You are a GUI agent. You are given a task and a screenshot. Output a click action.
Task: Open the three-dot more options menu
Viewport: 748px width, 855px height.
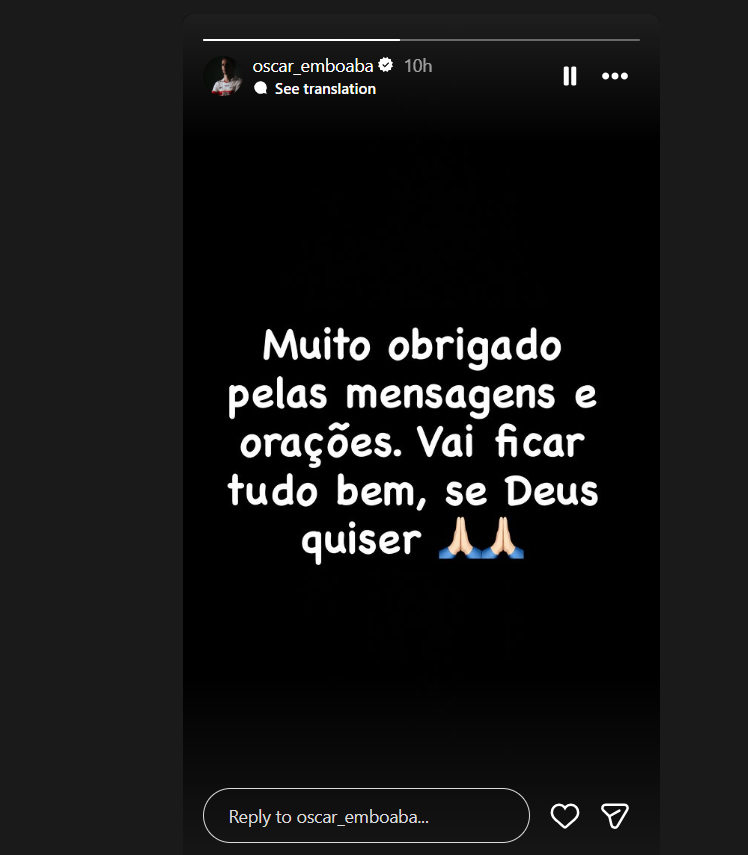(x=614, y=76)
